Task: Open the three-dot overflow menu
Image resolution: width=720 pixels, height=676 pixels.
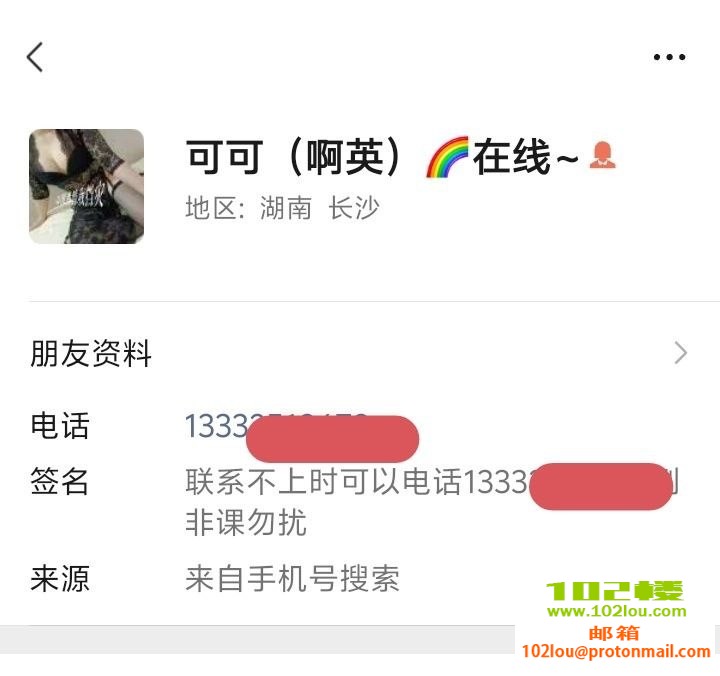Action: click(x=669, y=57)
